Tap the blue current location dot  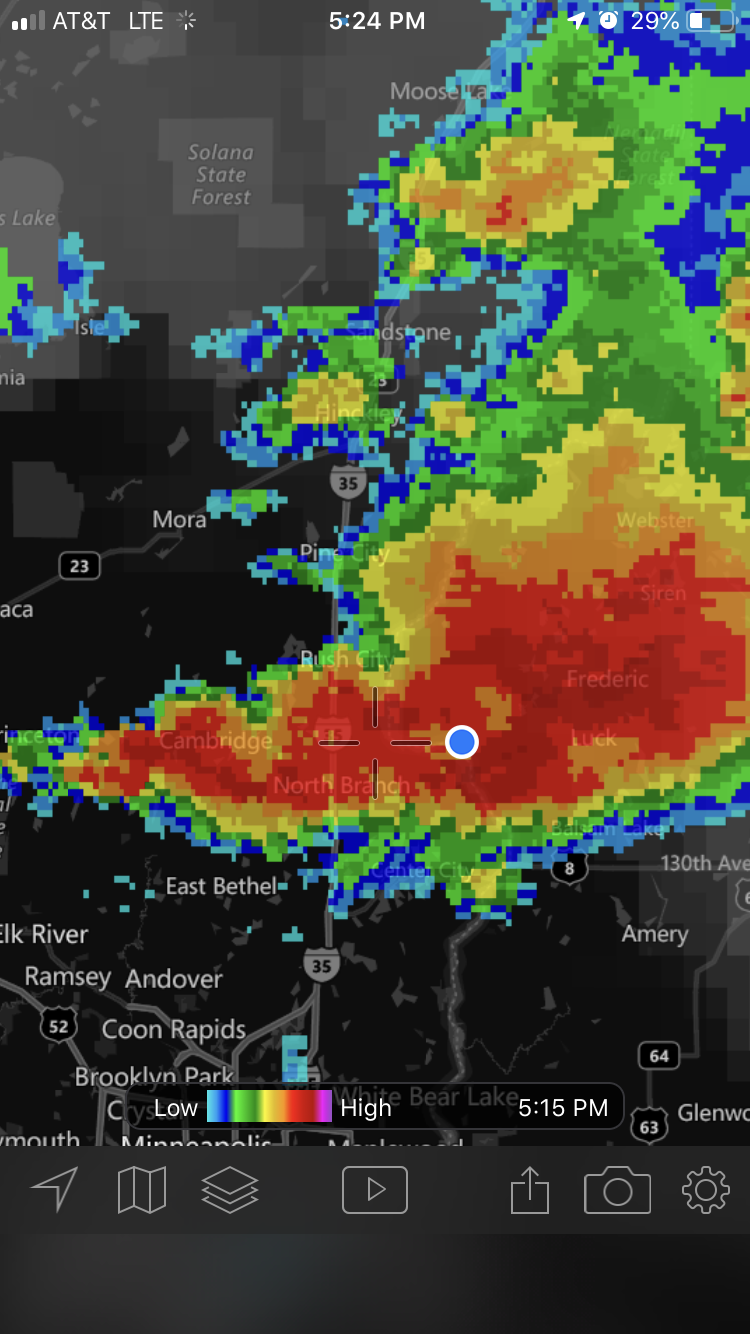(x=461, y=742)
